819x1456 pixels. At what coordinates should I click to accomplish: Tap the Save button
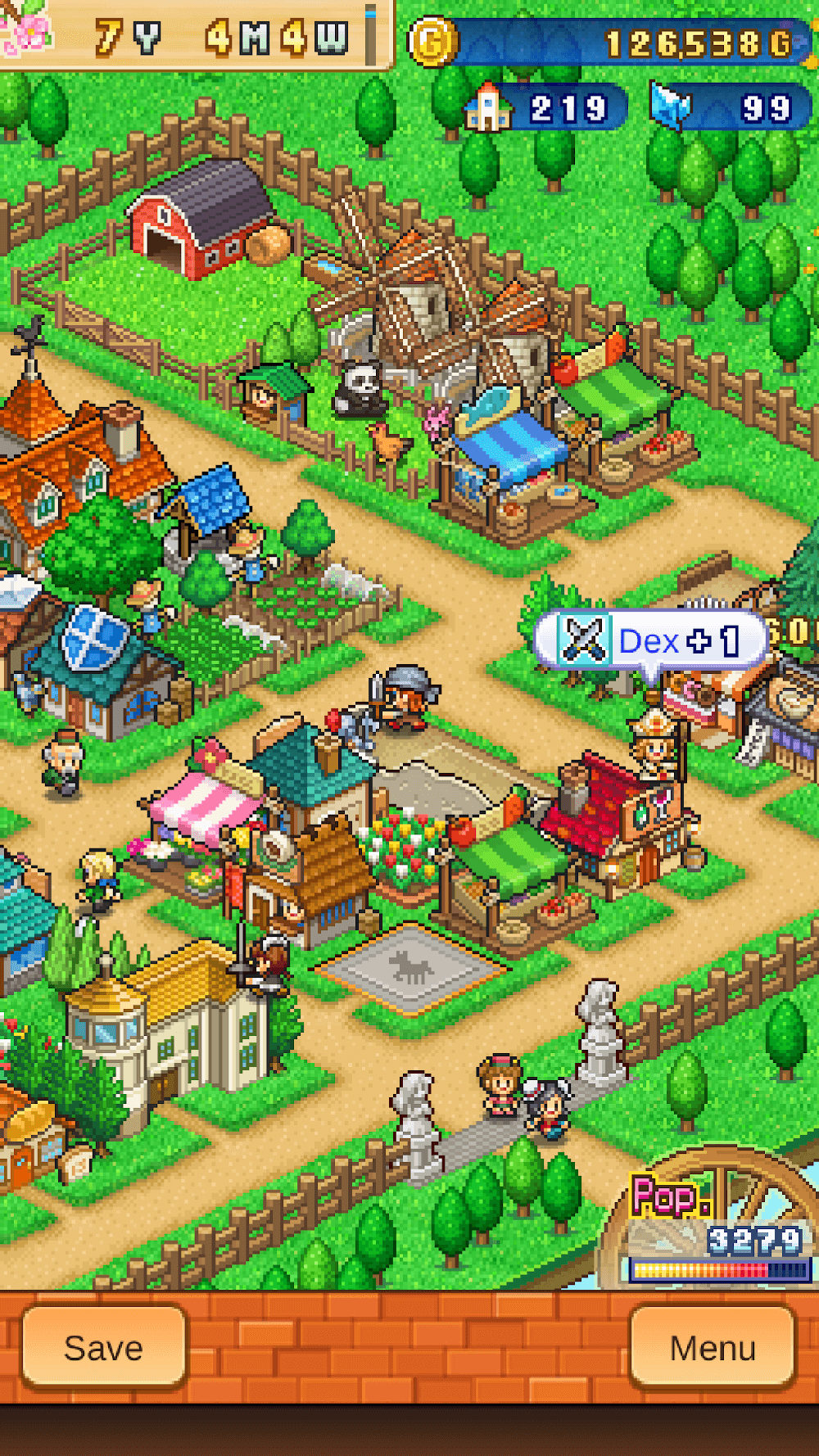104,1347
